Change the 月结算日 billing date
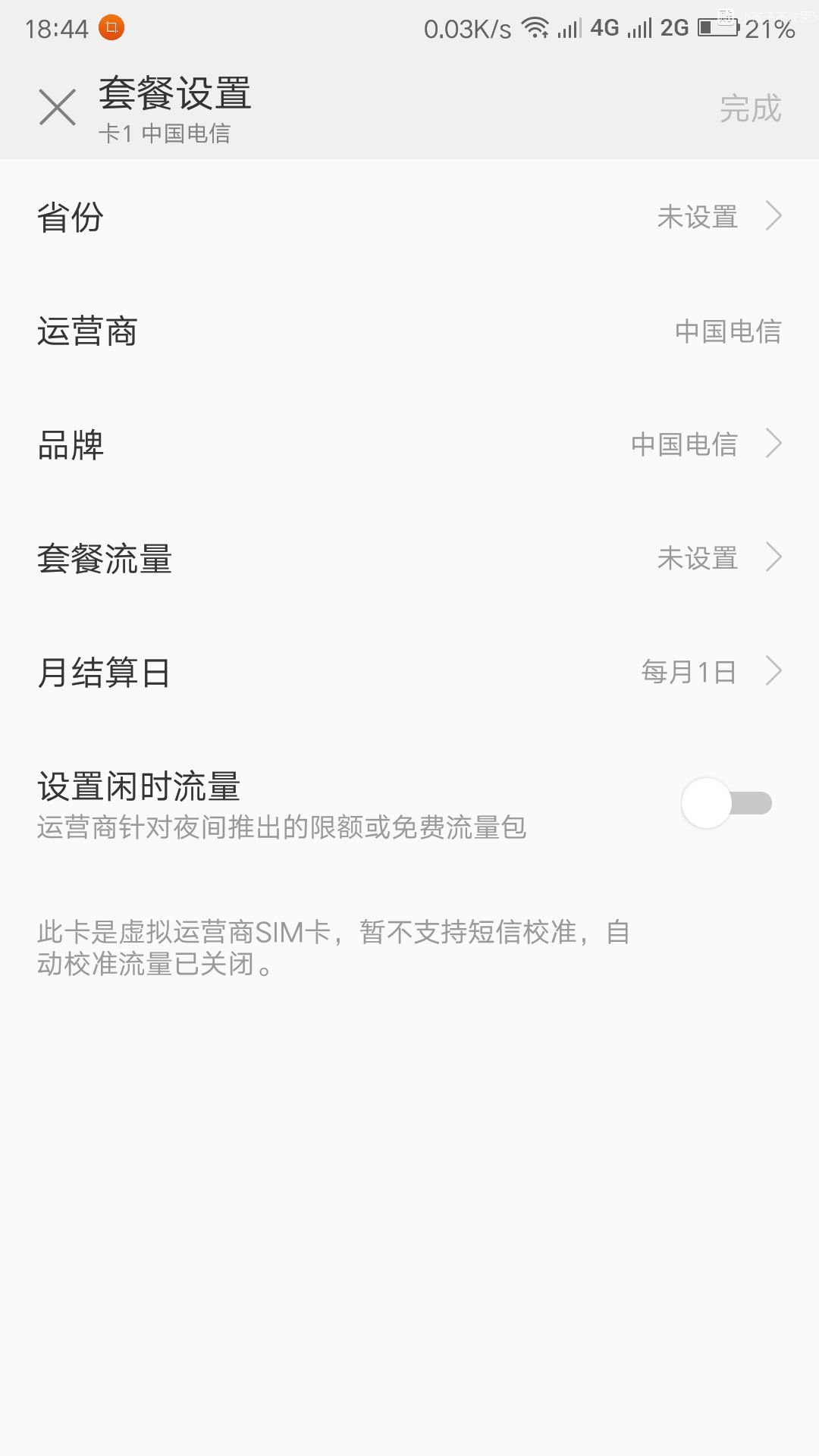 409,672
